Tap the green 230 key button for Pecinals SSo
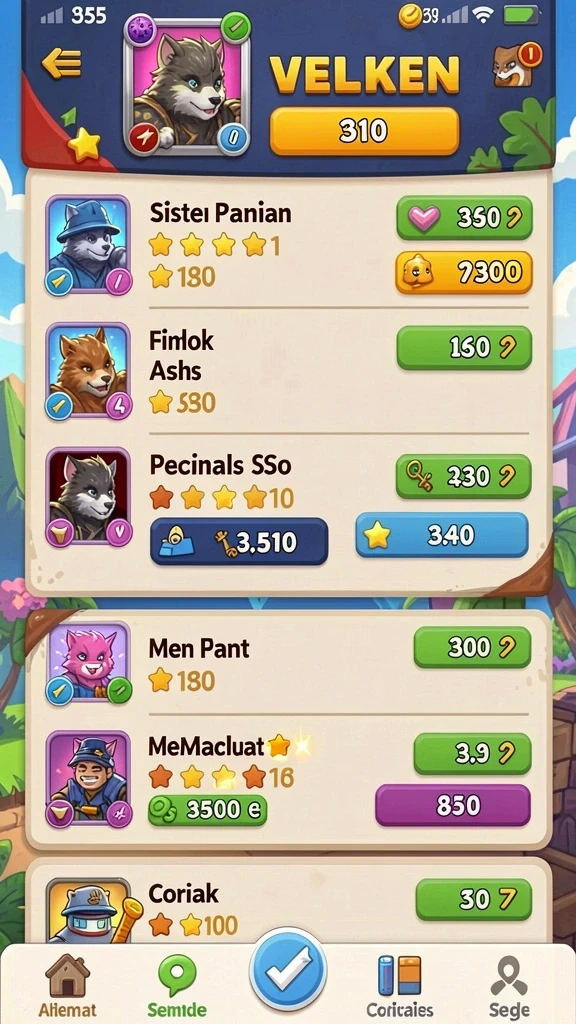Screen dimensions: 576x1024 [464, 476]
